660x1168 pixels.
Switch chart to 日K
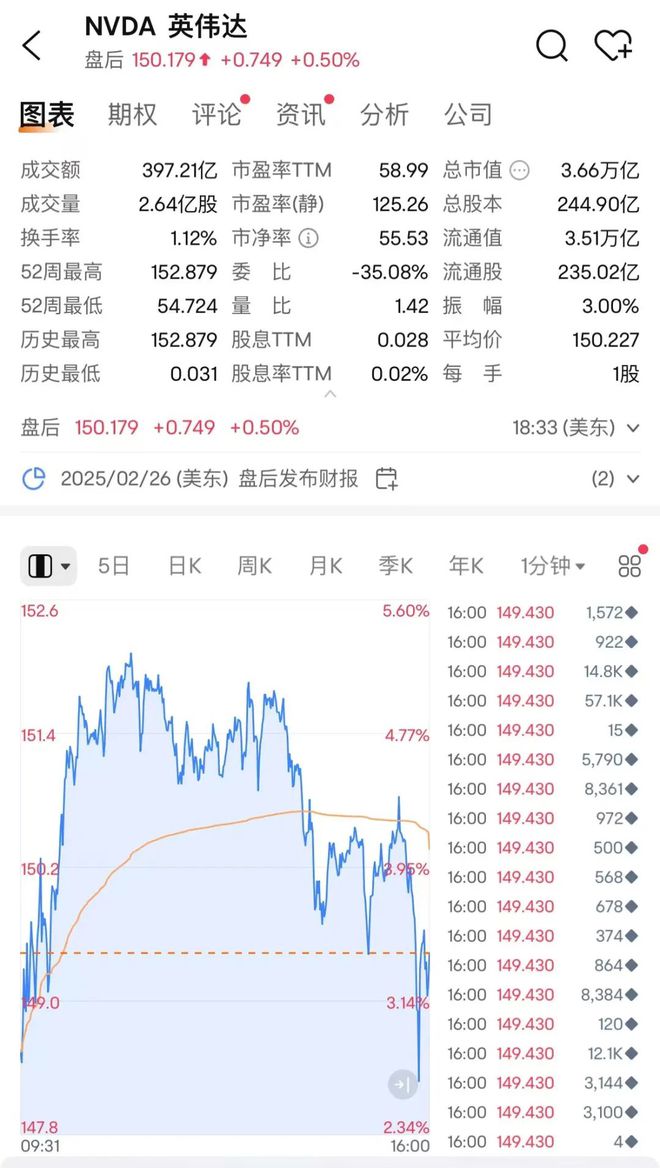coord(185,566)
